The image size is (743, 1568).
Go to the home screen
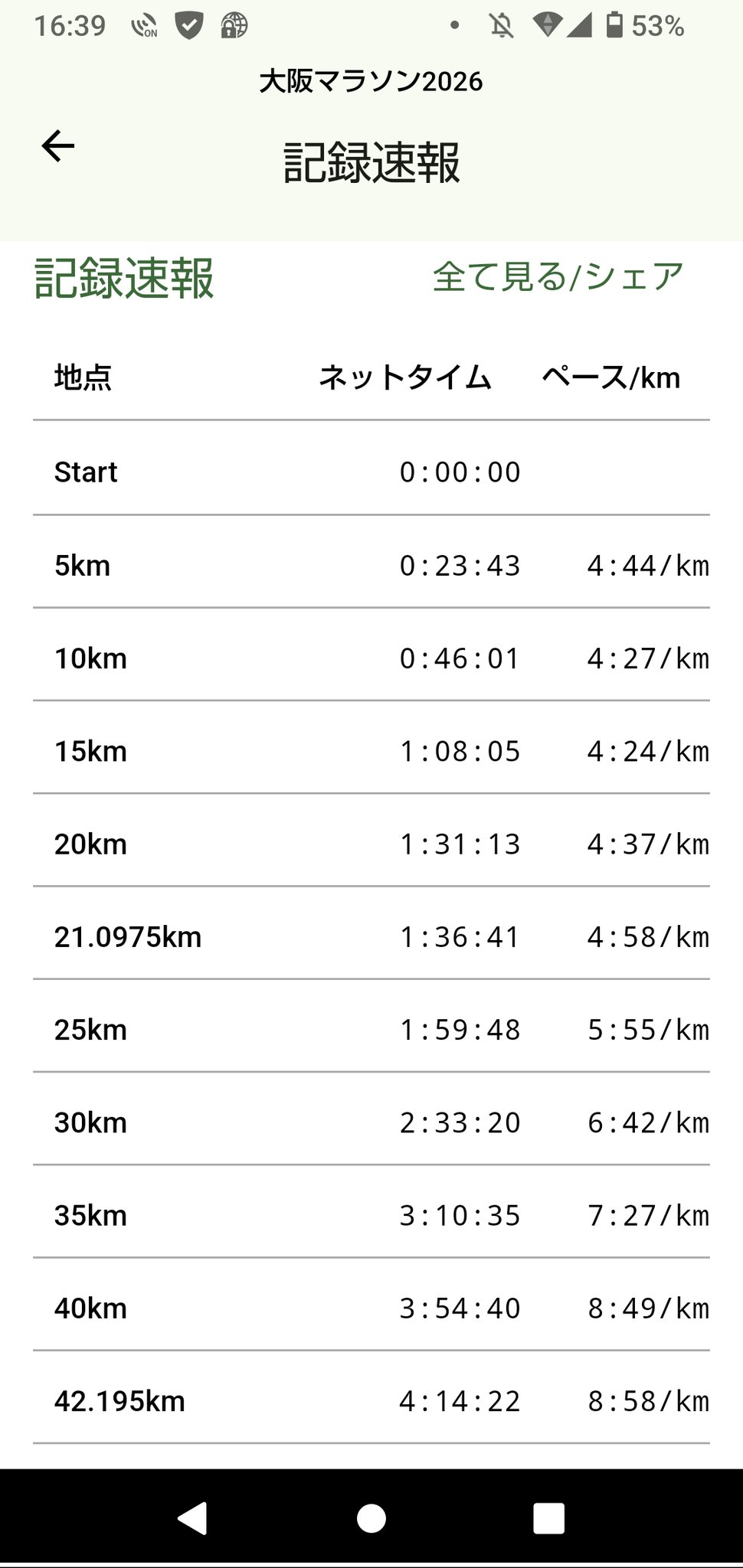(371, 1517)
